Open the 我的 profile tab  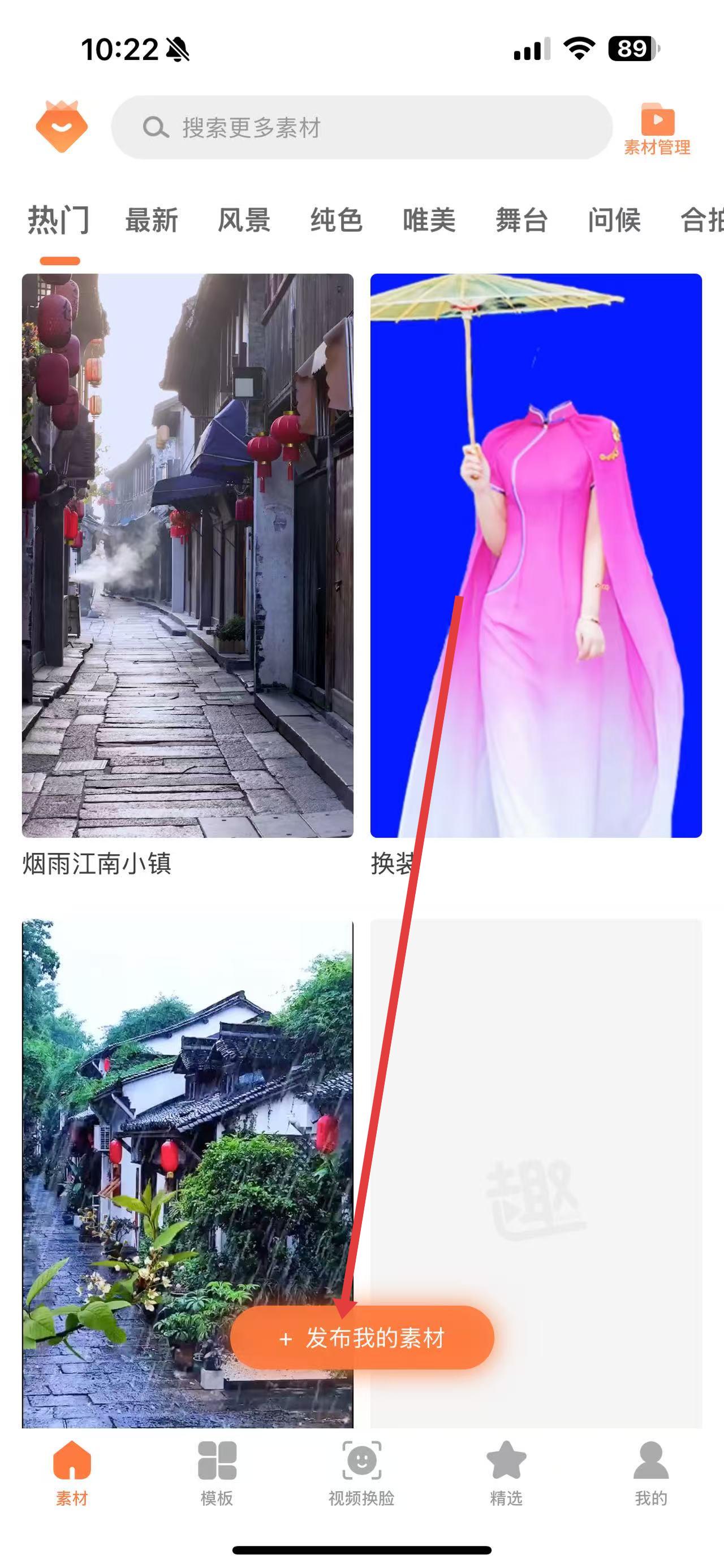(x=651, y=1471)
